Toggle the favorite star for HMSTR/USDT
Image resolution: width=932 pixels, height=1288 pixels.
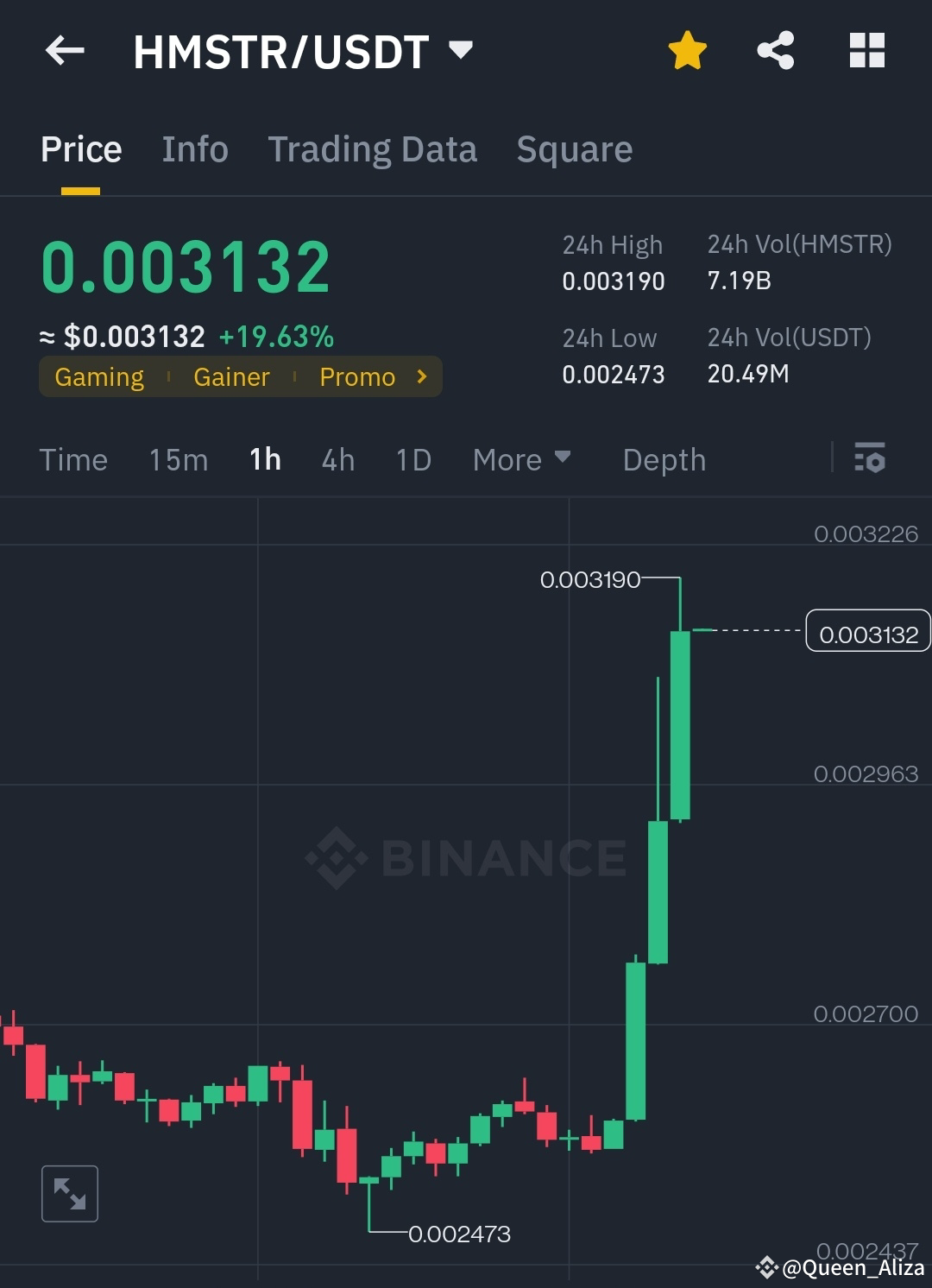pyautogui.click(x=687, y=51)
